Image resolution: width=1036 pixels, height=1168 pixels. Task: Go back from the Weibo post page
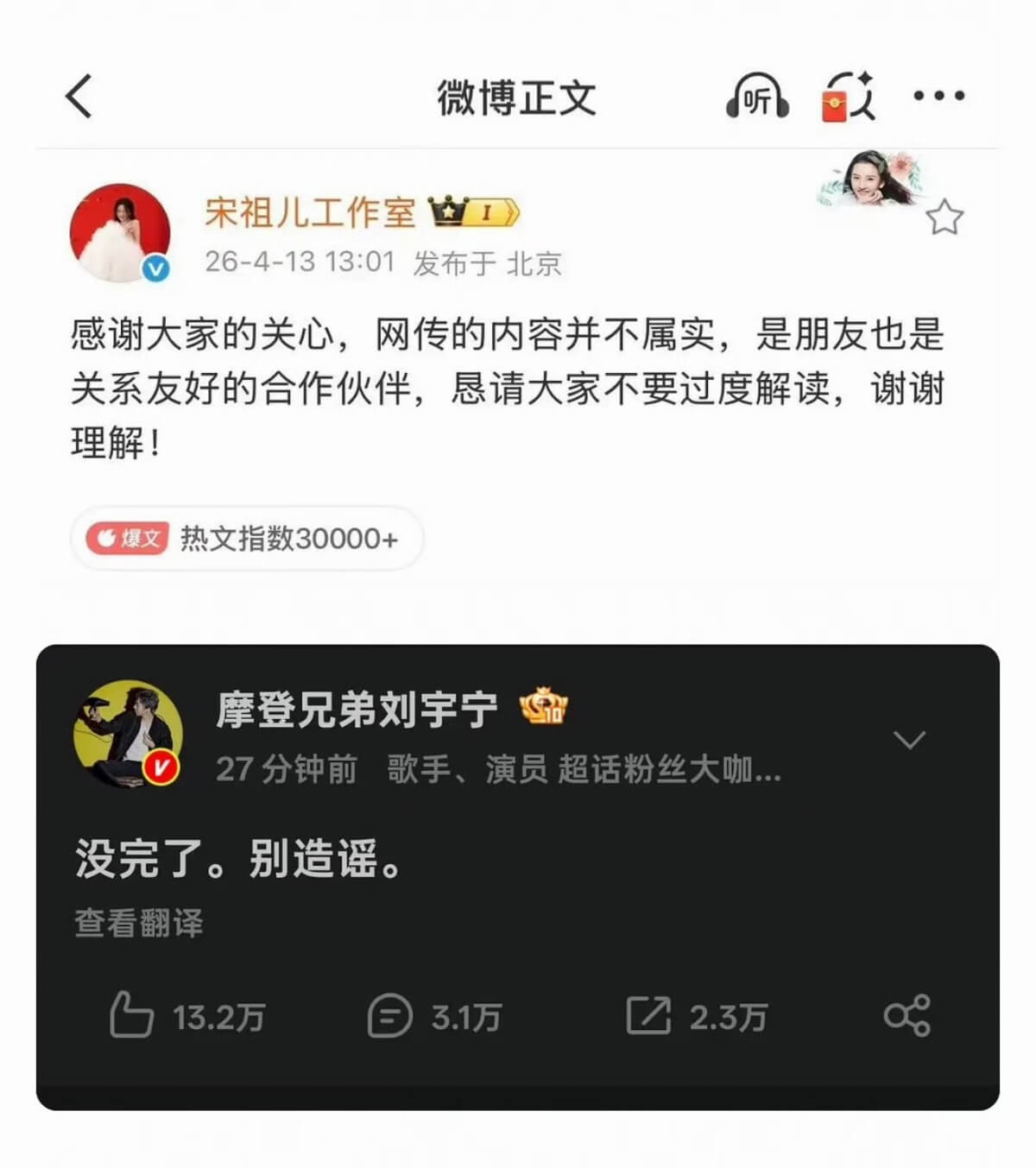(79, 96)
